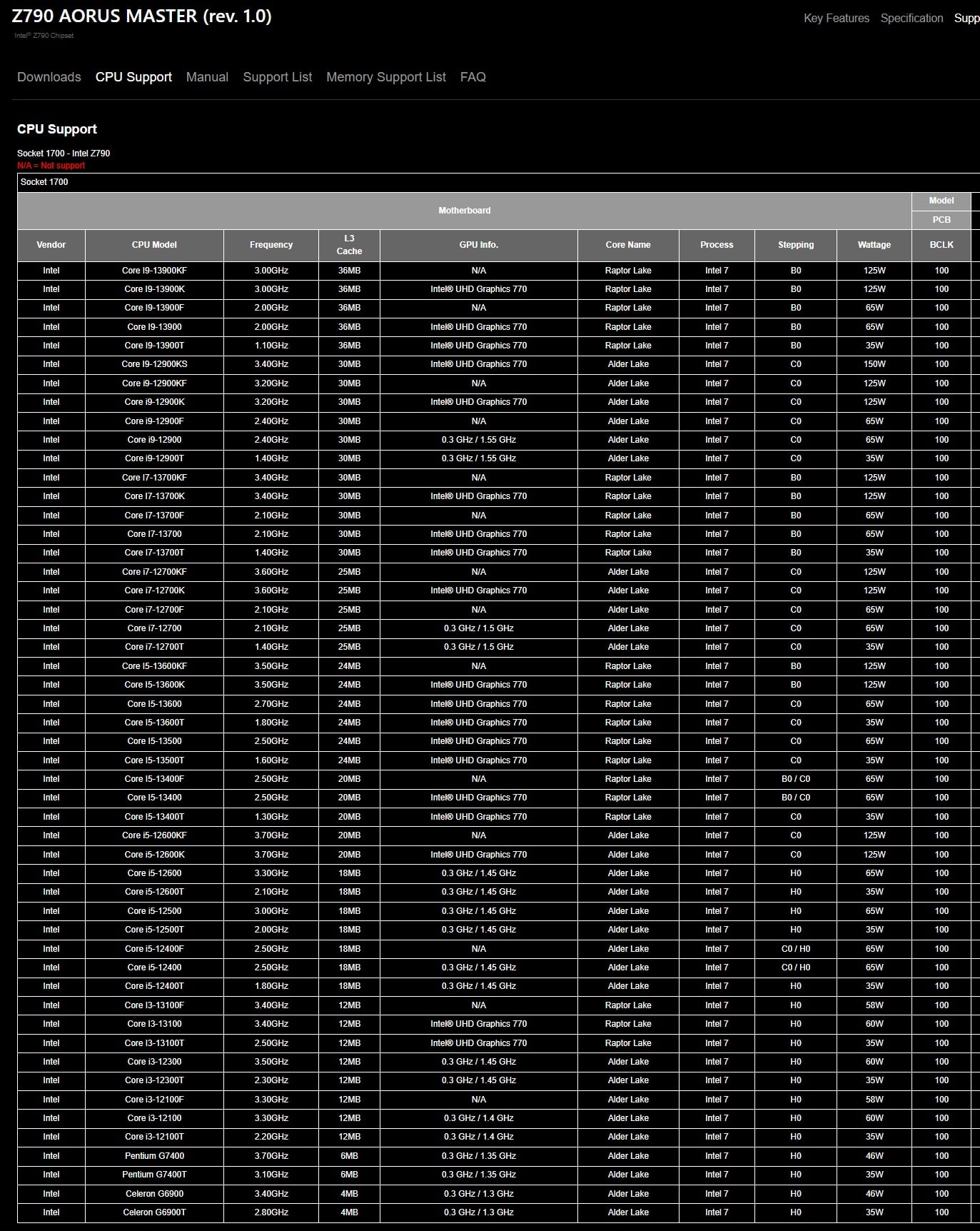Go to the Support List tab

277,77
